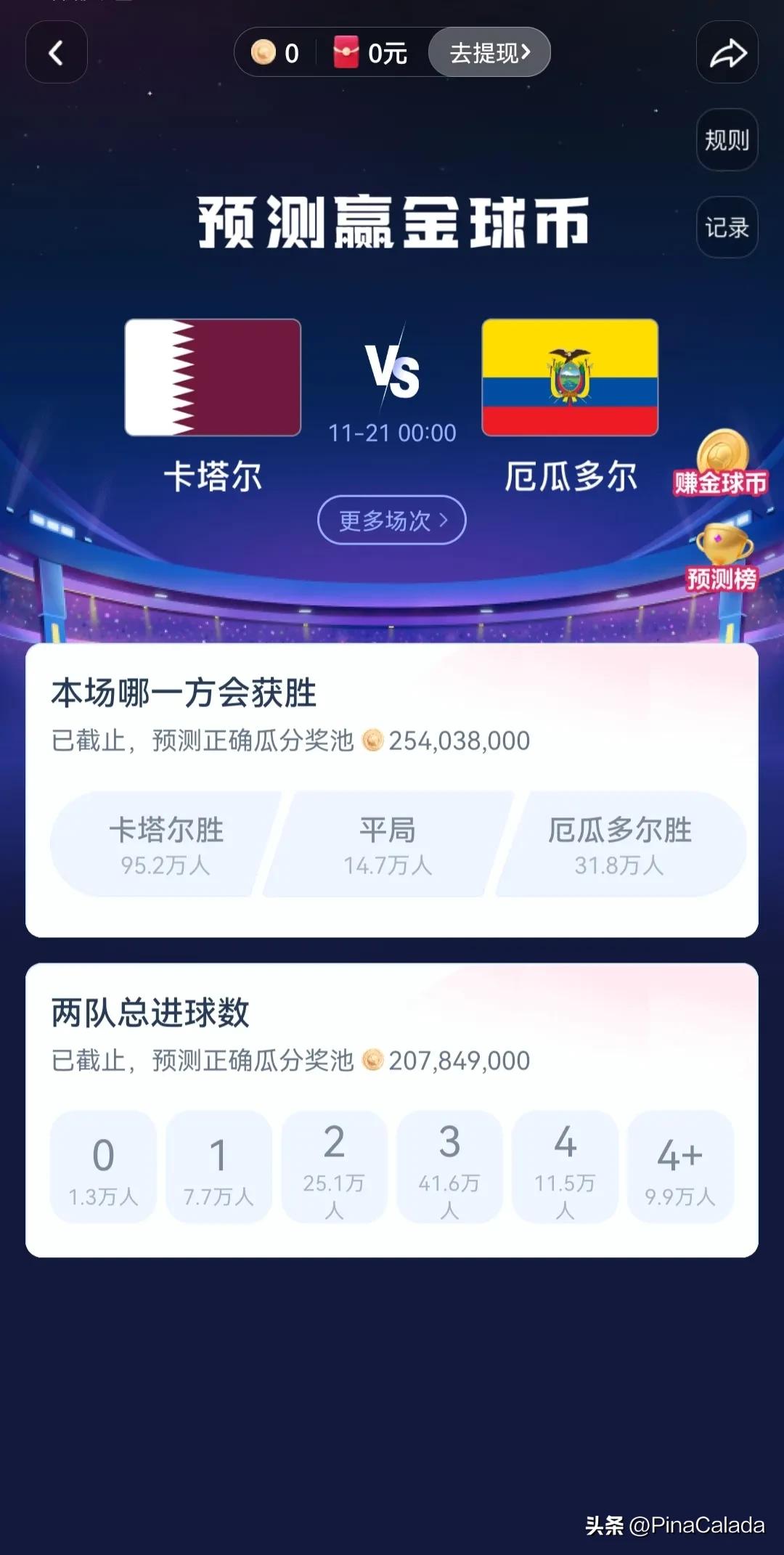The image size is (784, 1555).
Task: Open the share icon at top right
Action: pos(727,52)
